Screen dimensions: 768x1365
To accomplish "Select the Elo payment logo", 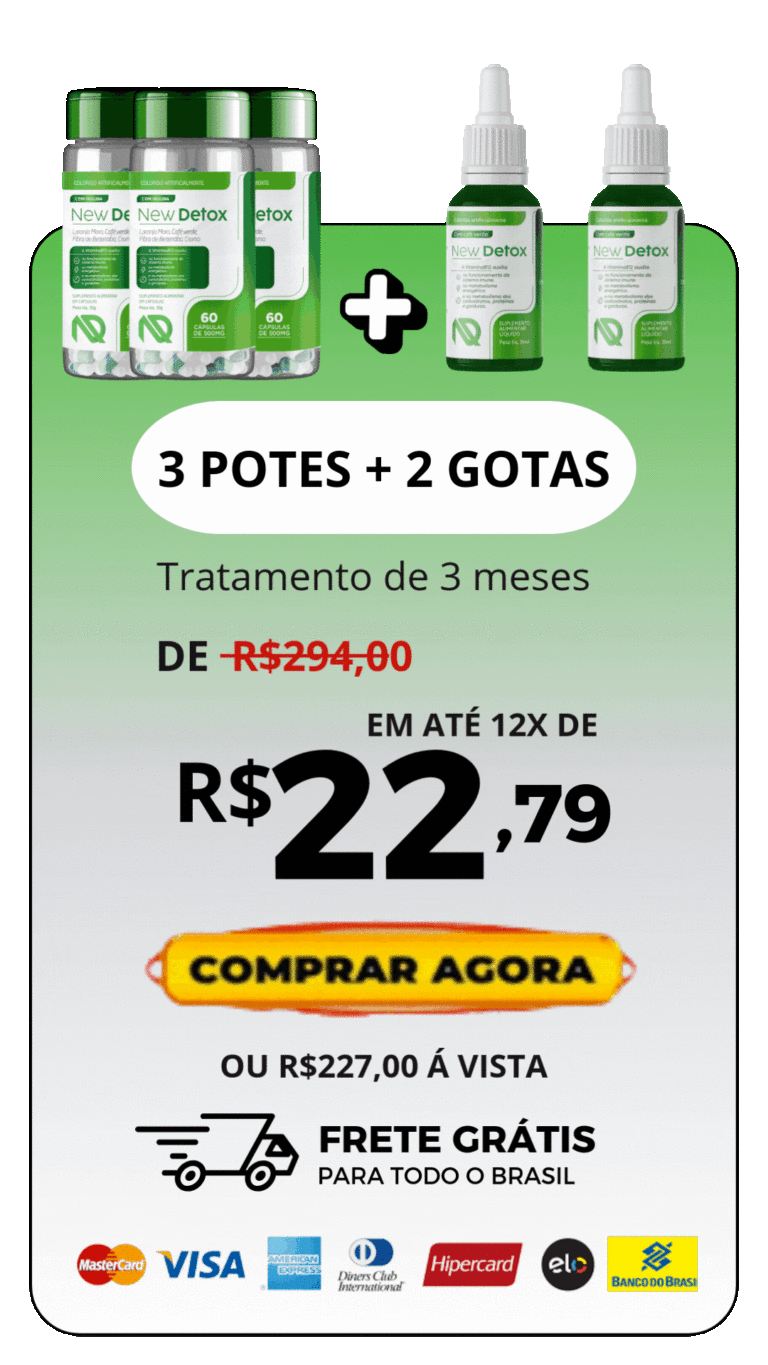I will coord(565,1263).
